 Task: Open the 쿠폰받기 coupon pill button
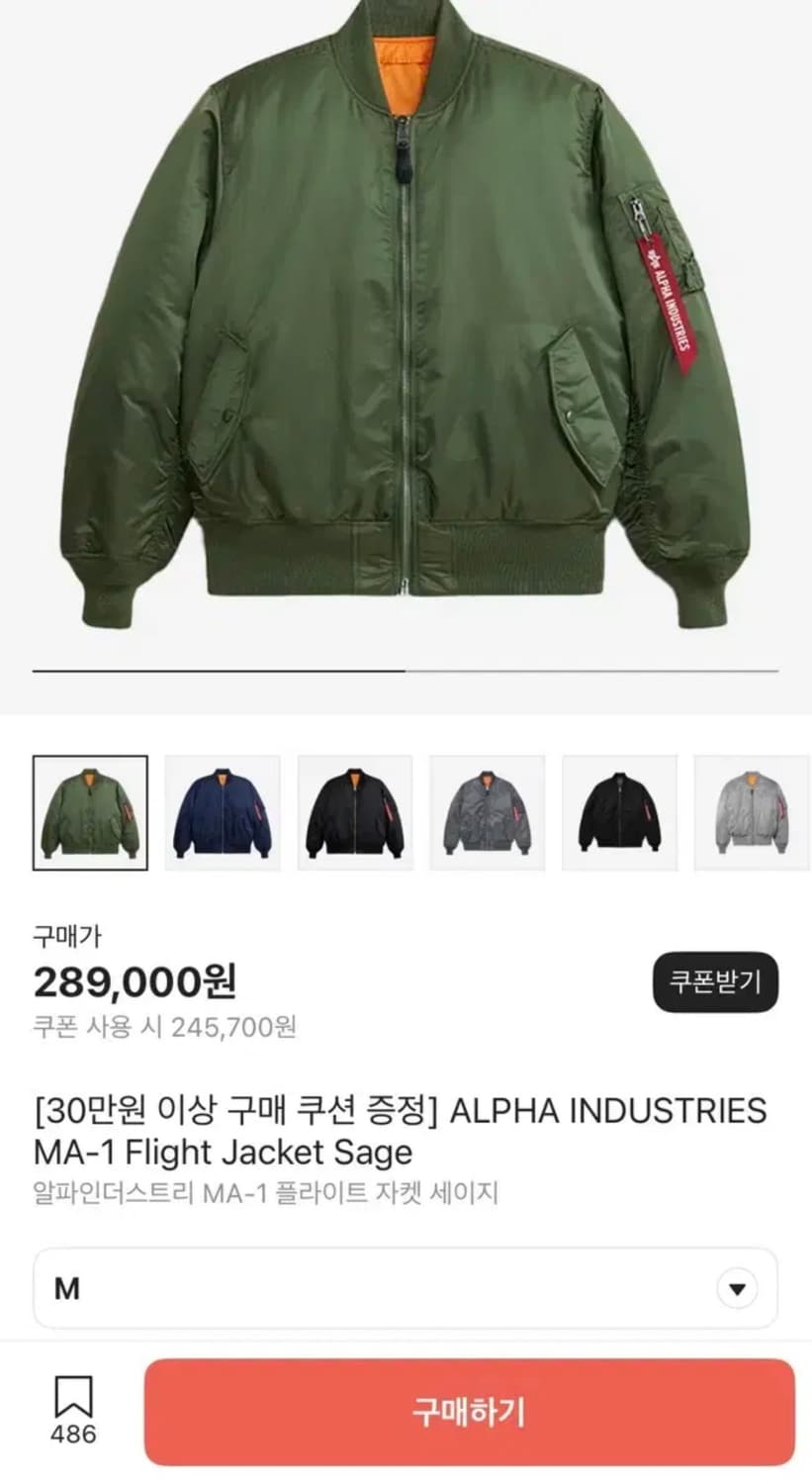click(x=716, y=983)
